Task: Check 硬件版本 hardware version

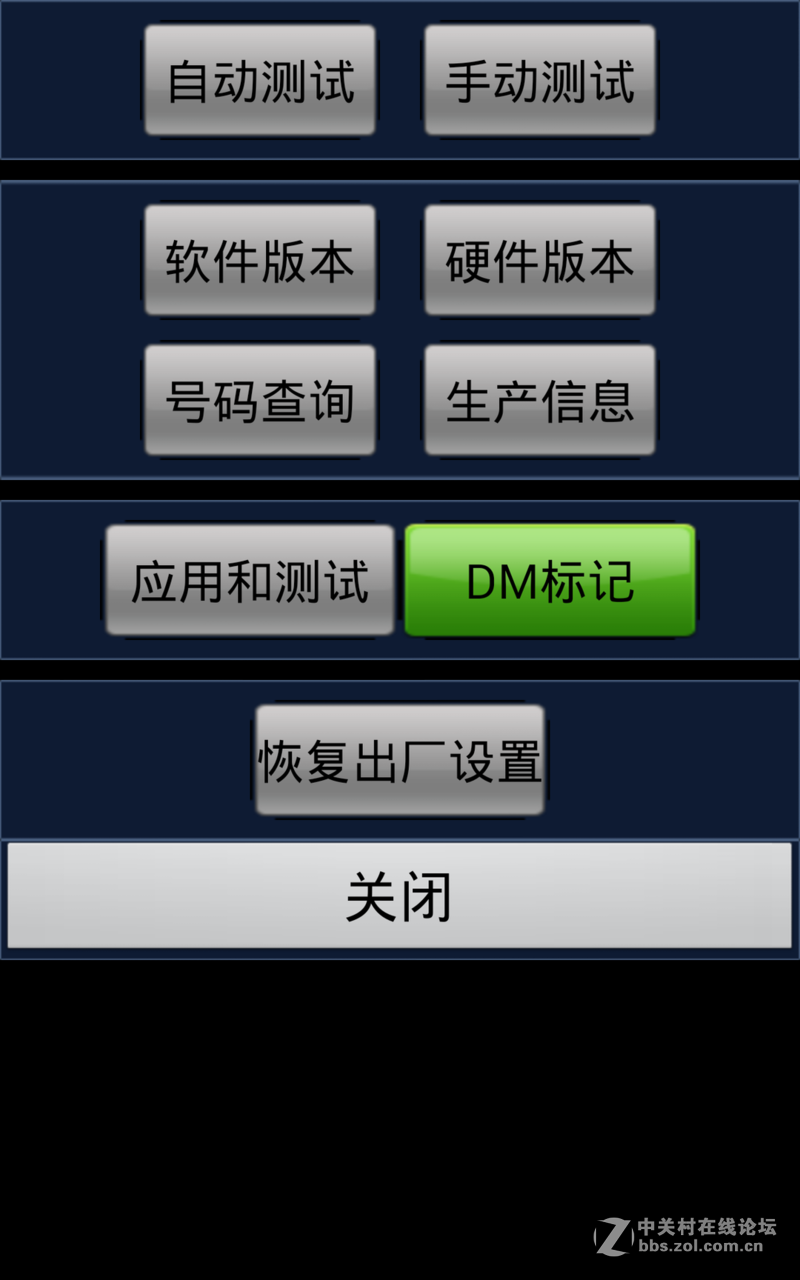Action: pyautogui.click(x=540, y=260)
